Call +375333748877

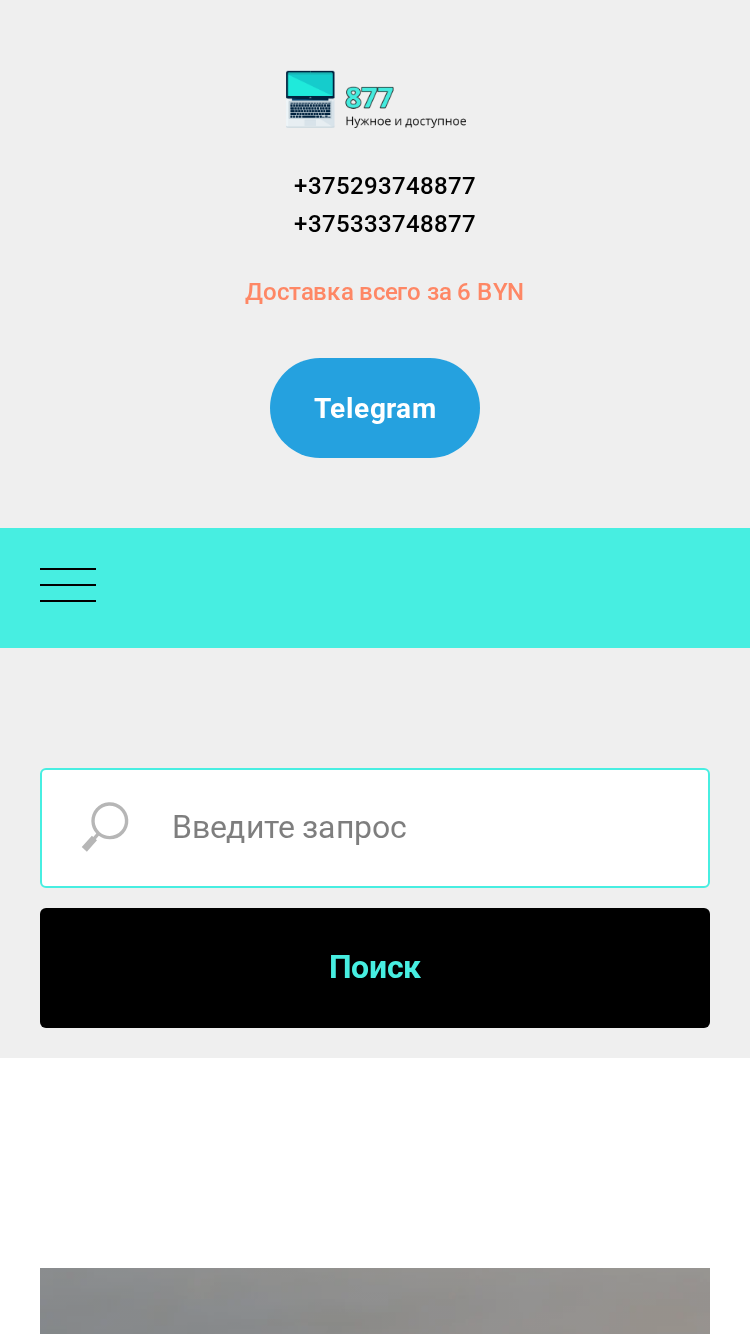pos(384,224)
